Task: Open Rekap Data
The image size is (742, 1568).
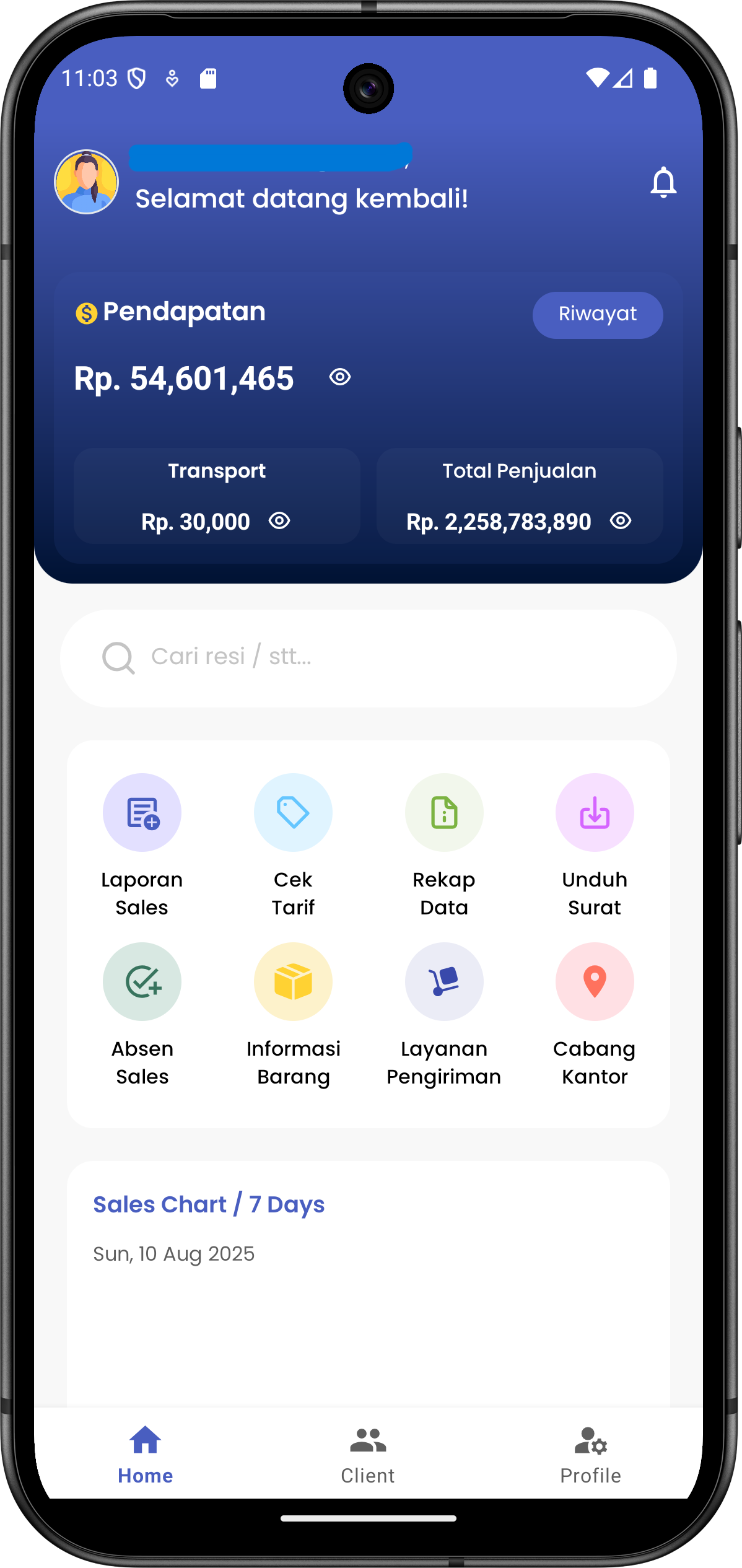Action: 444,813
